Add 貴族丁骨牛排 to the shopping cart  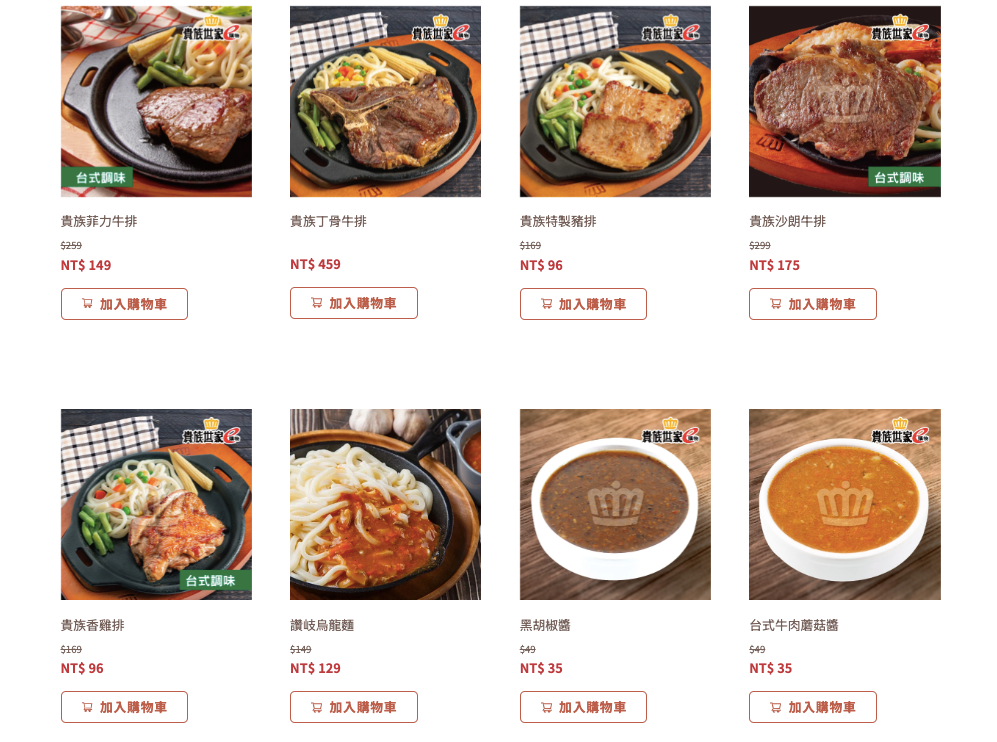pyautogui.click(x=353, y=303)
